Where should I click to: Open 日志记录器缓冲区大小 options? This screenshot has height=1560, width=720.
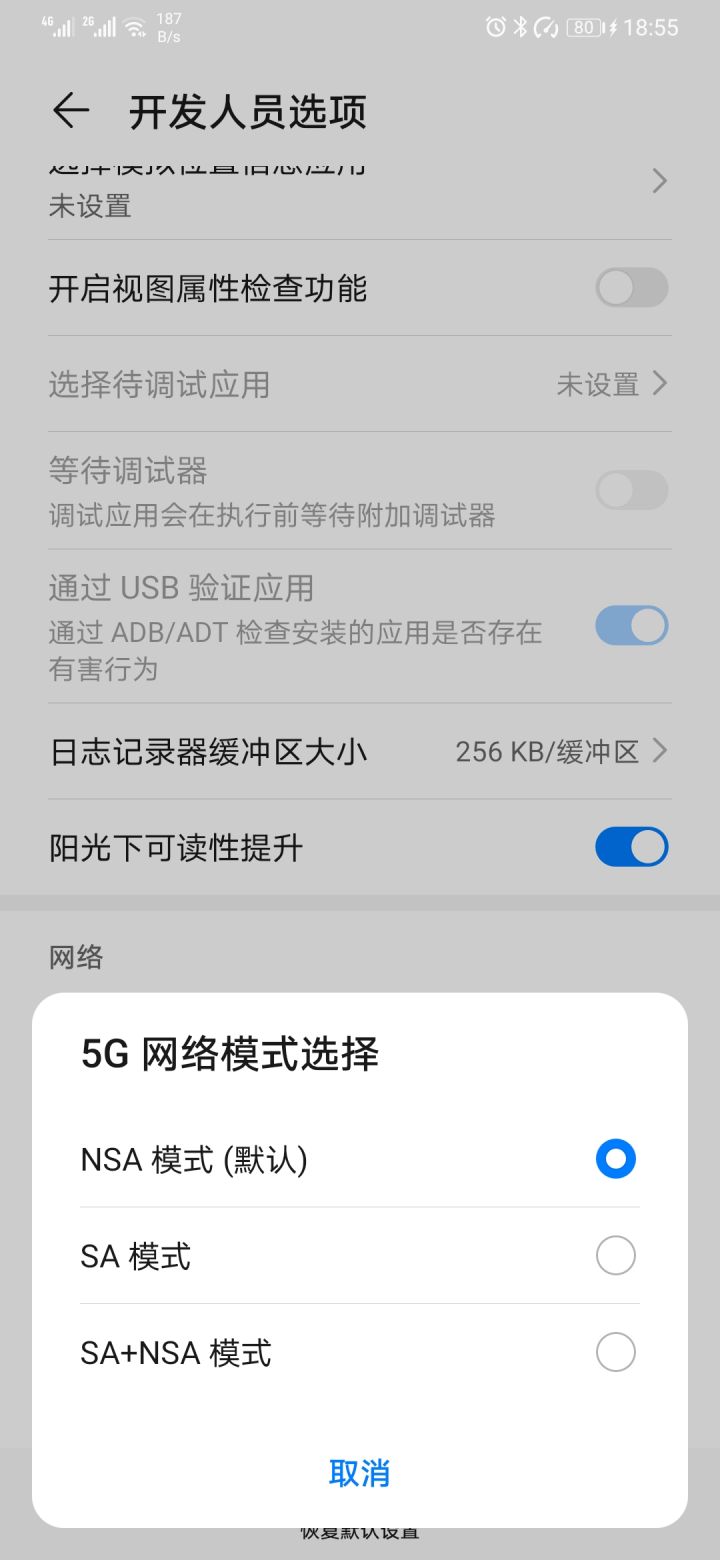[x=360, y=750]
